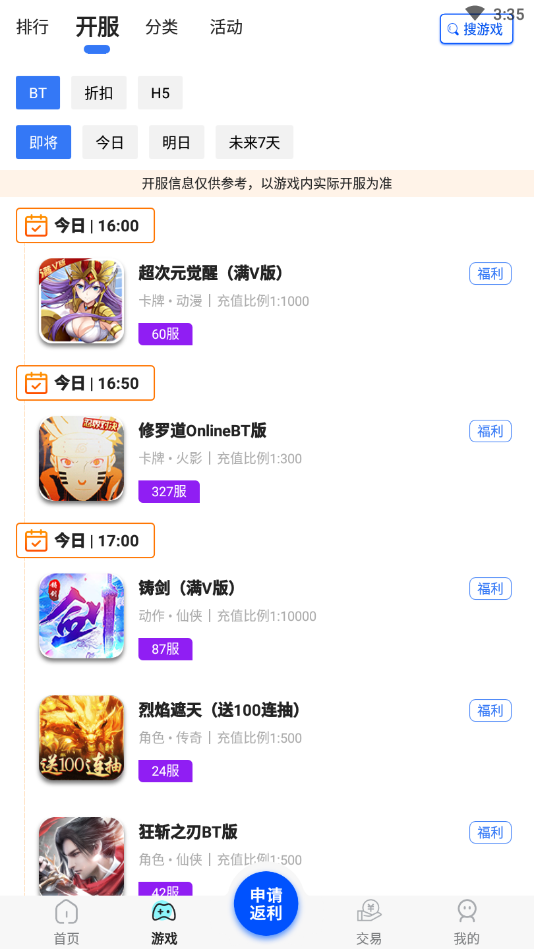534x949 pixels.
Task: Filter server openings by 今日
Action: (x=110, y=142)
